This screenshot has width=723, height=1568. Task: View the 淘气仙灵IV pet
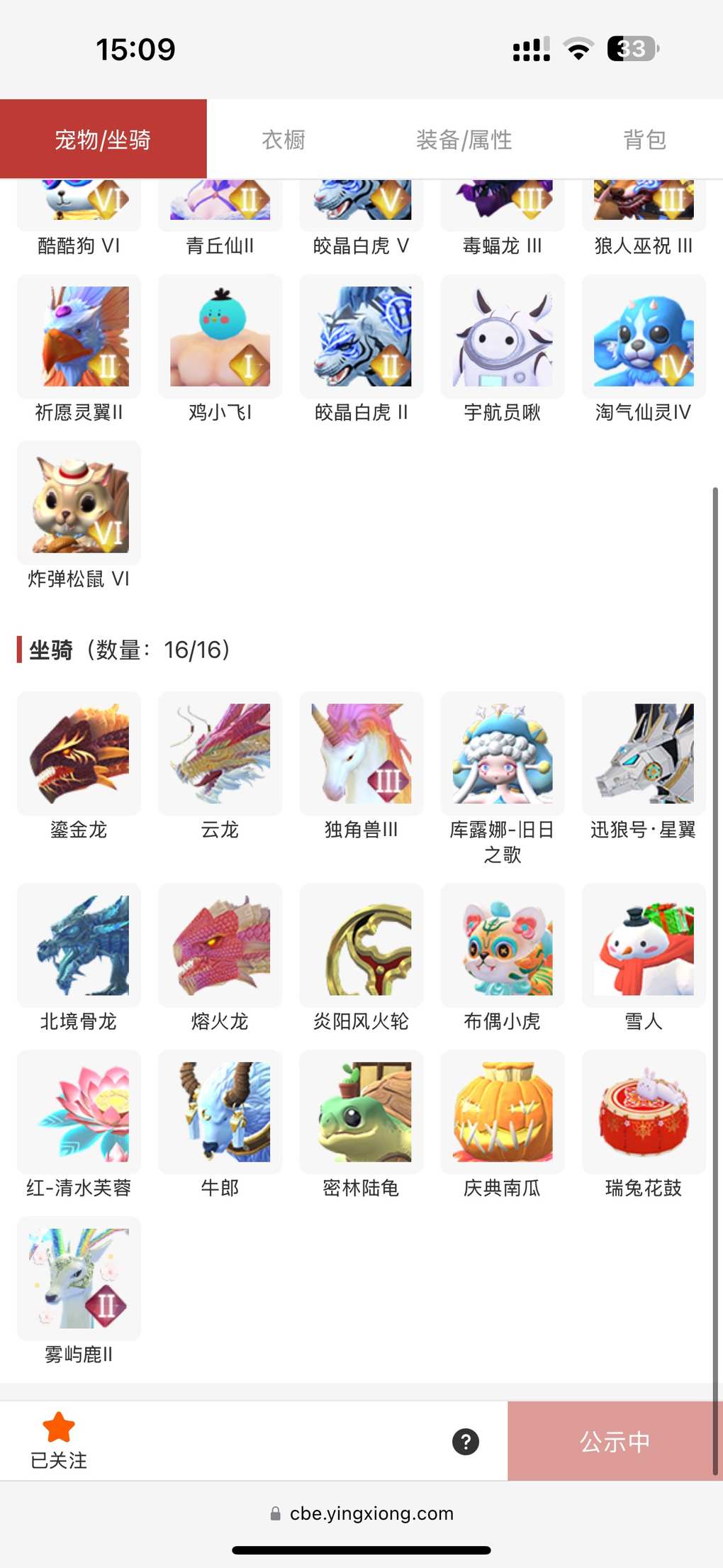(x=644, y=336)
